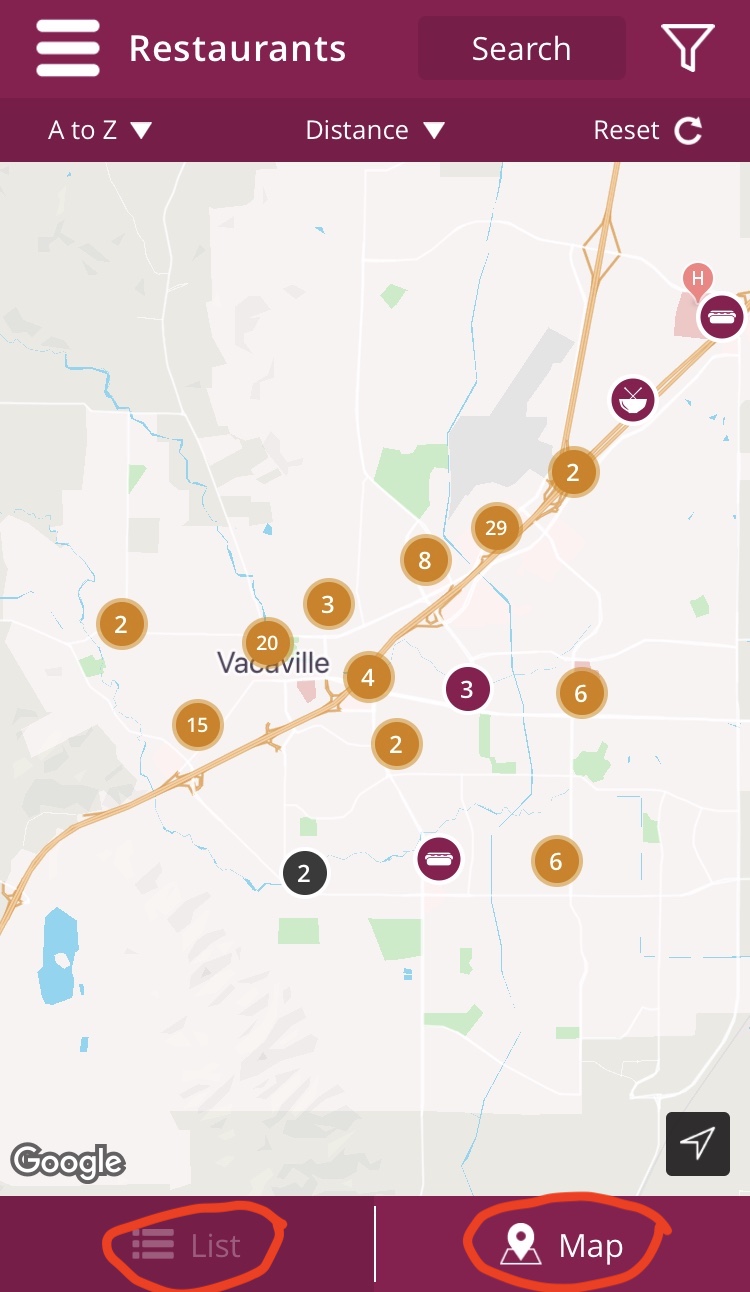The height and width of the screenshot is (1292, 750).
Task: Tap the noodle bowl restaurant pin
Action: (633, 400)
